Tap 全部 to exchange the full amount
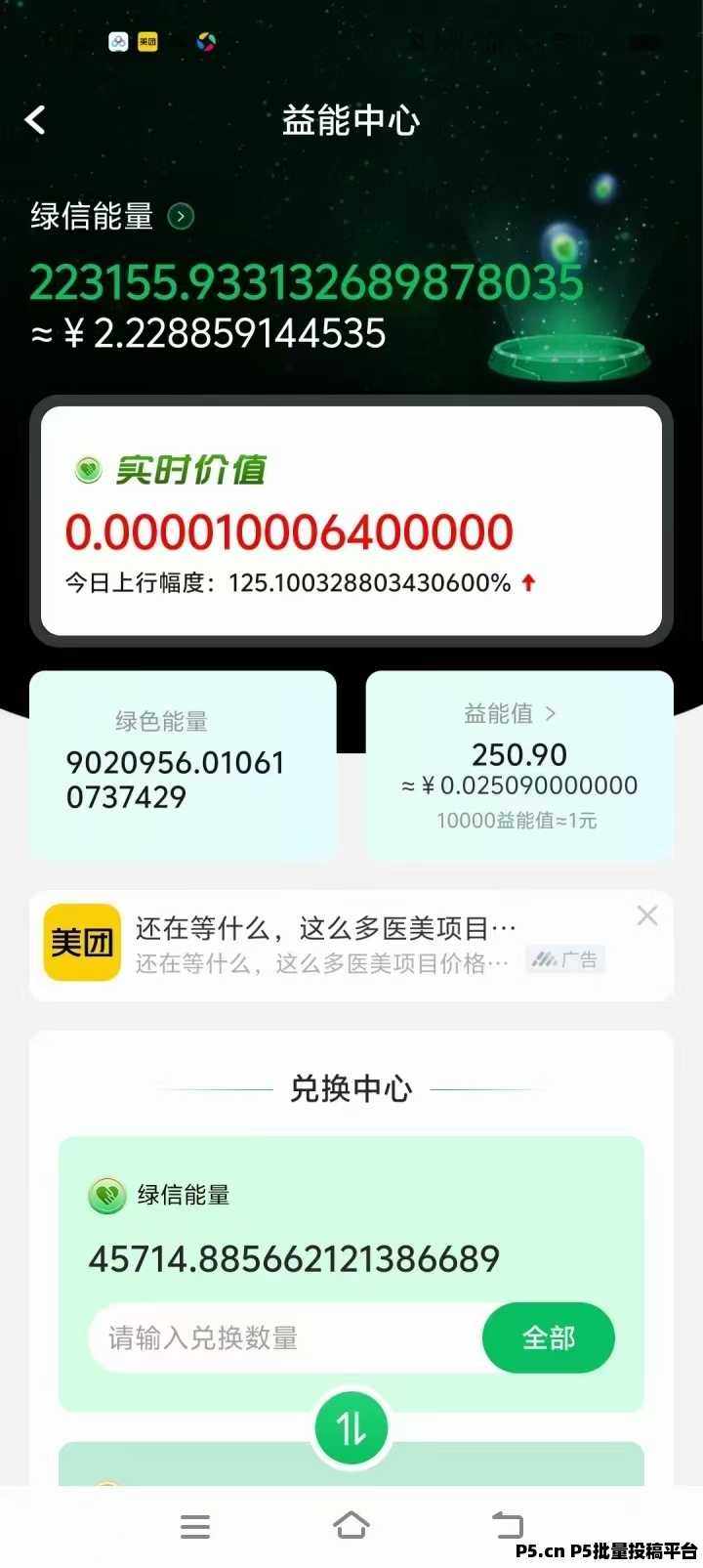This screenshot has height=1568, width=703. 549,1337
